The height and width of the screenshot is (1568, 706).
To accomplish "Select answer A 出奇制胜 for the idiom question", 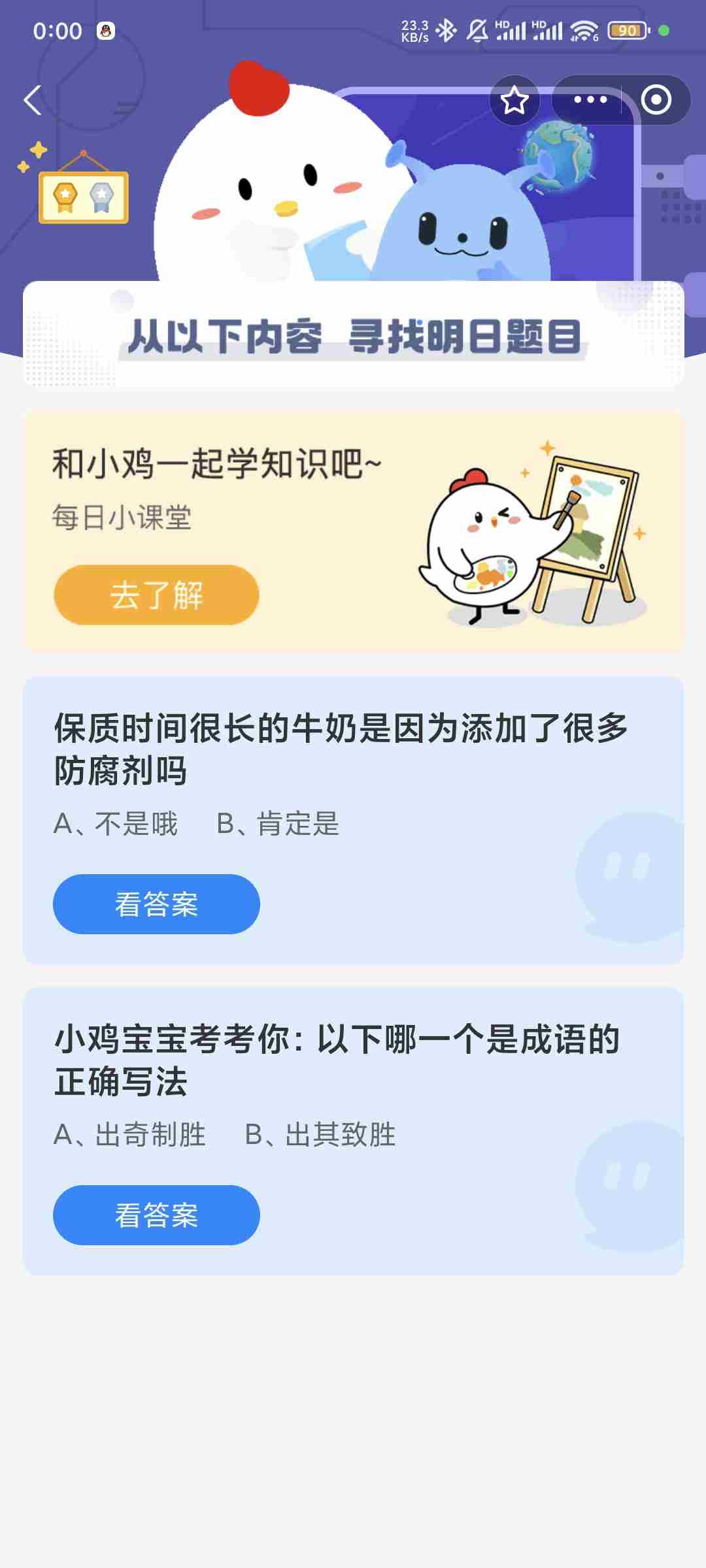I will click(x=132, y=1135).
